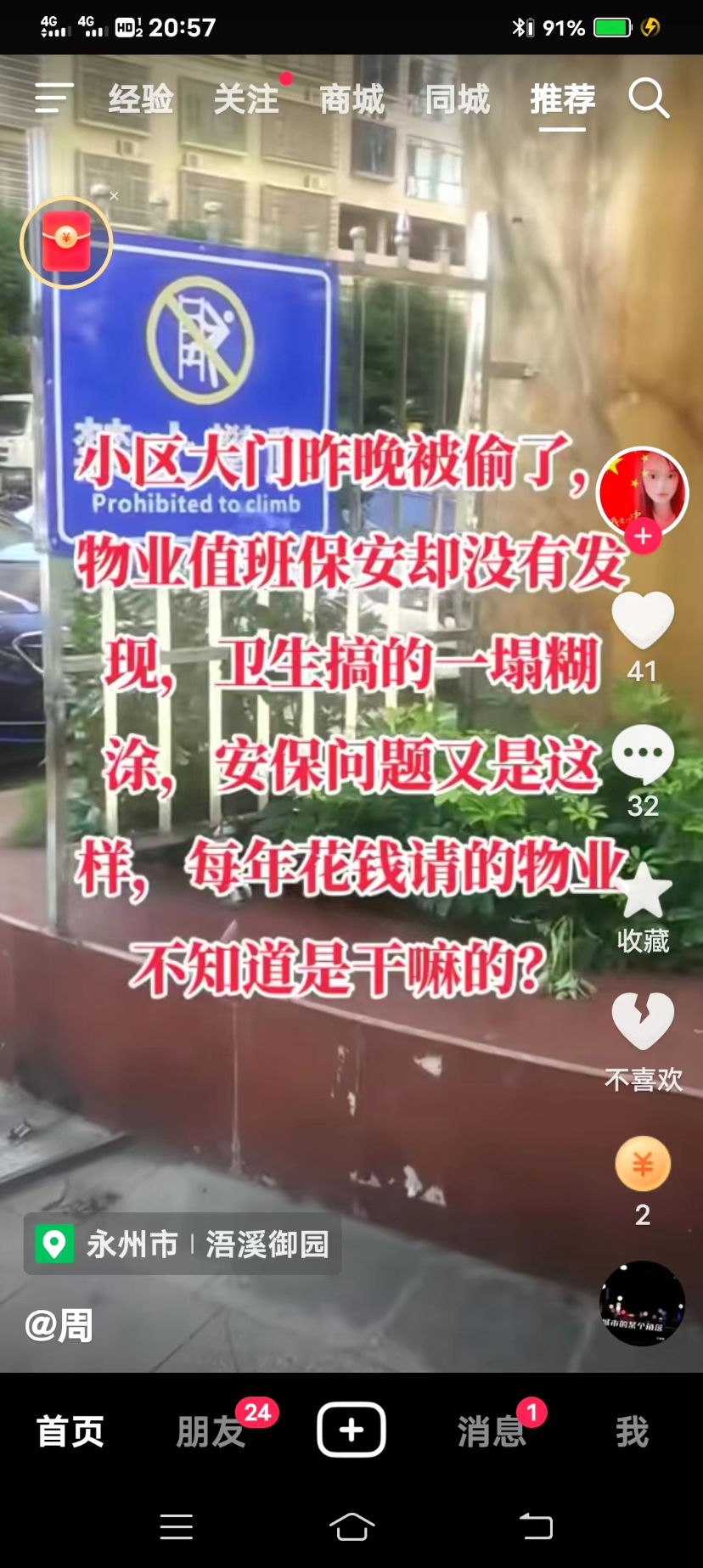Create a new post with plus button
This screenshot has width=703, height=1568.
pos(351,1430)
